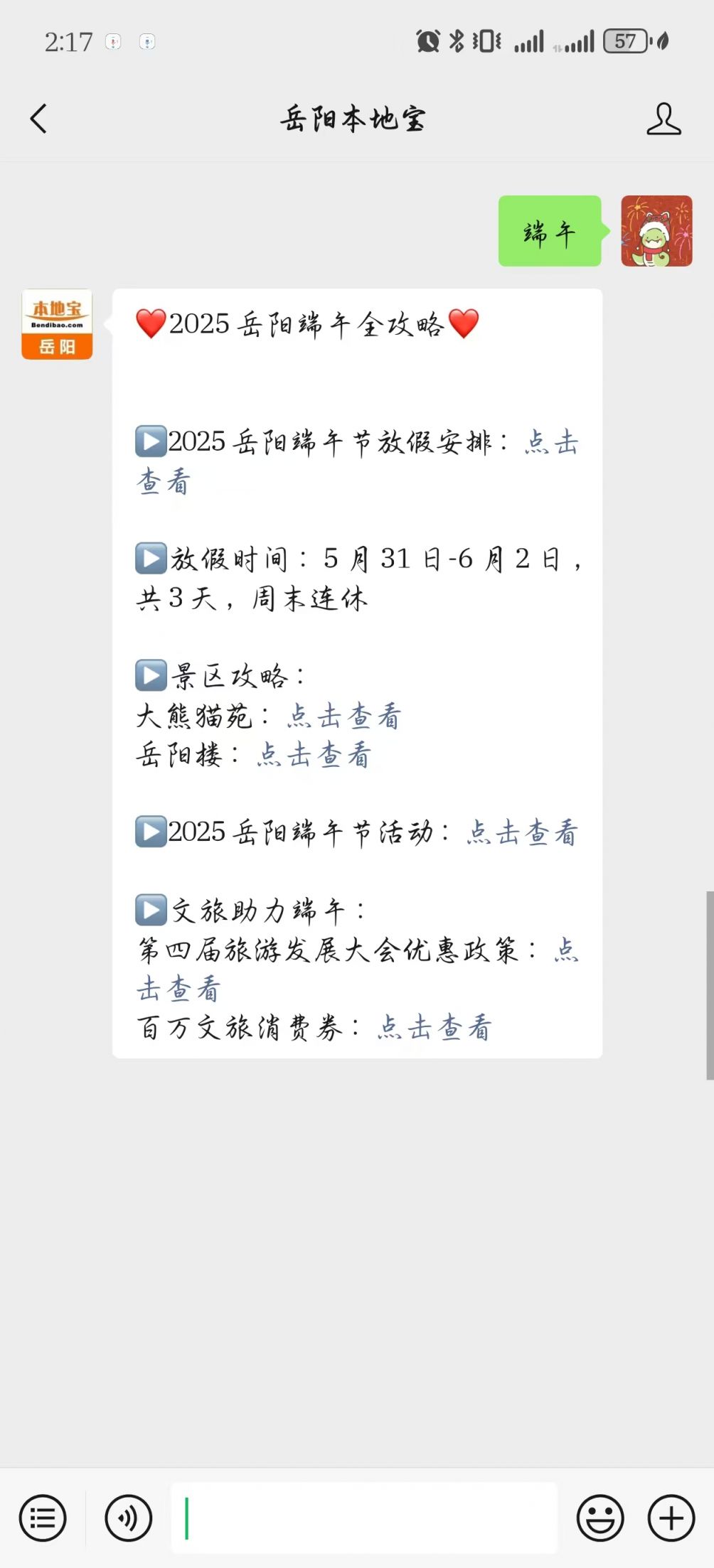Open the account profile icon

(663, 119)
